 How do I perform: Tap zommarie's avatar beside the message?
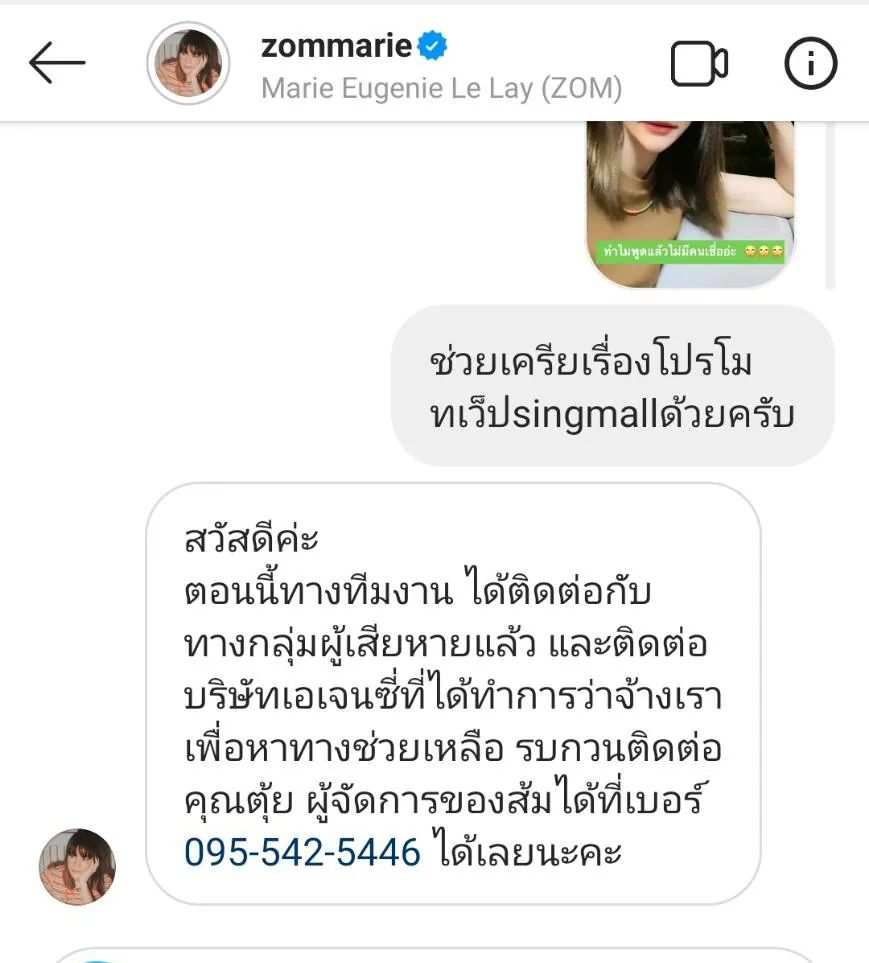(77, 867)
